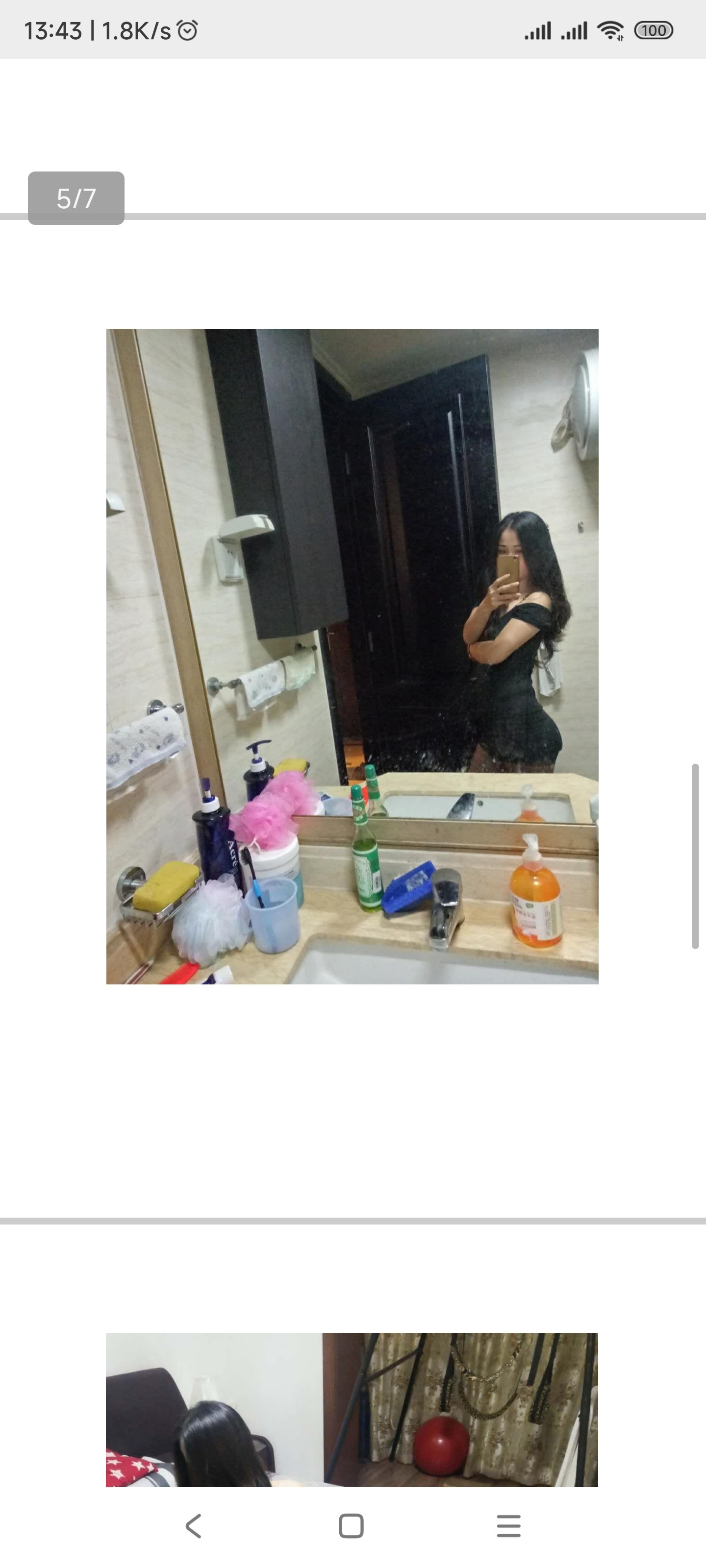Tap the 5/7 page counter badge

pyautogui.click(x=76, y=196)
